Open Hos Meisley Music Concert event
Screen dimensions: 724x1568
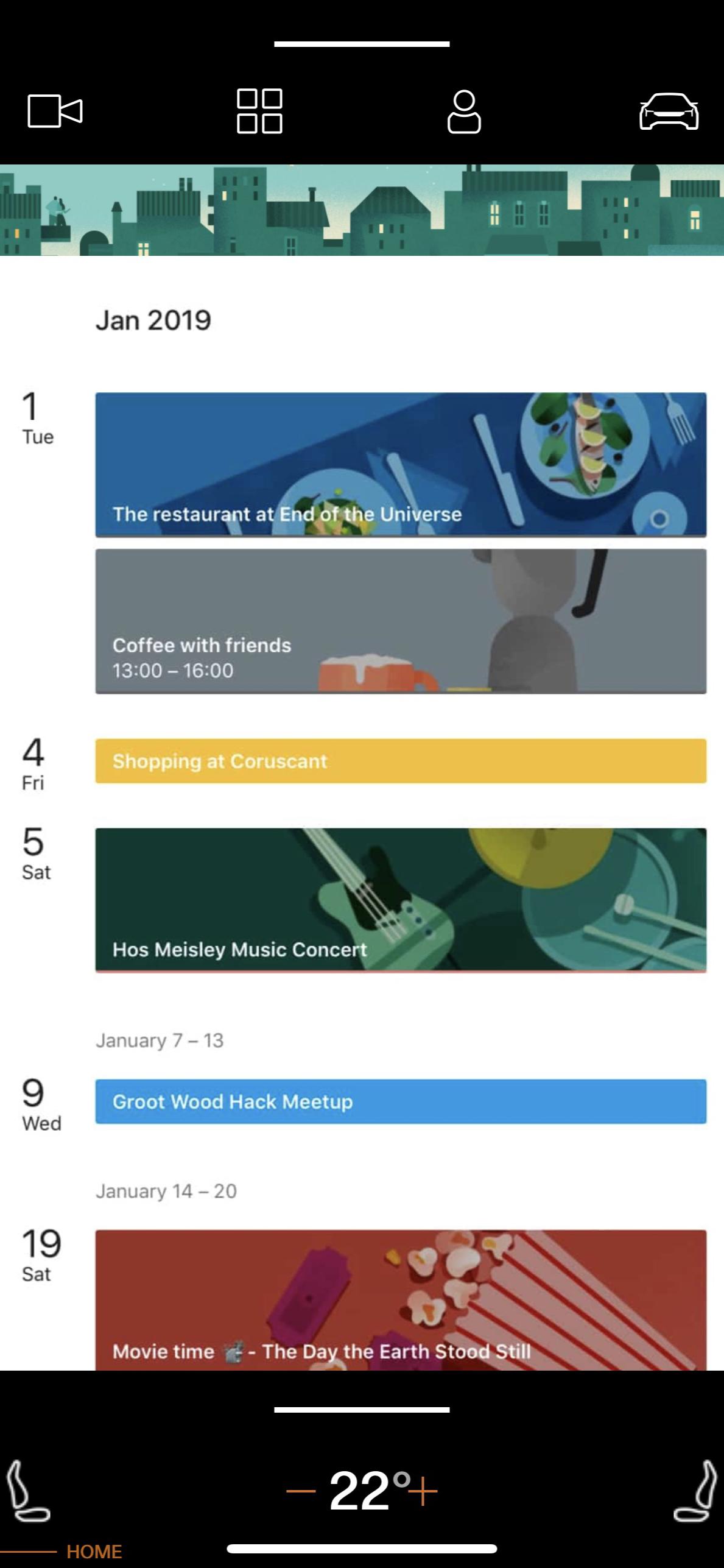pos(401,900)
